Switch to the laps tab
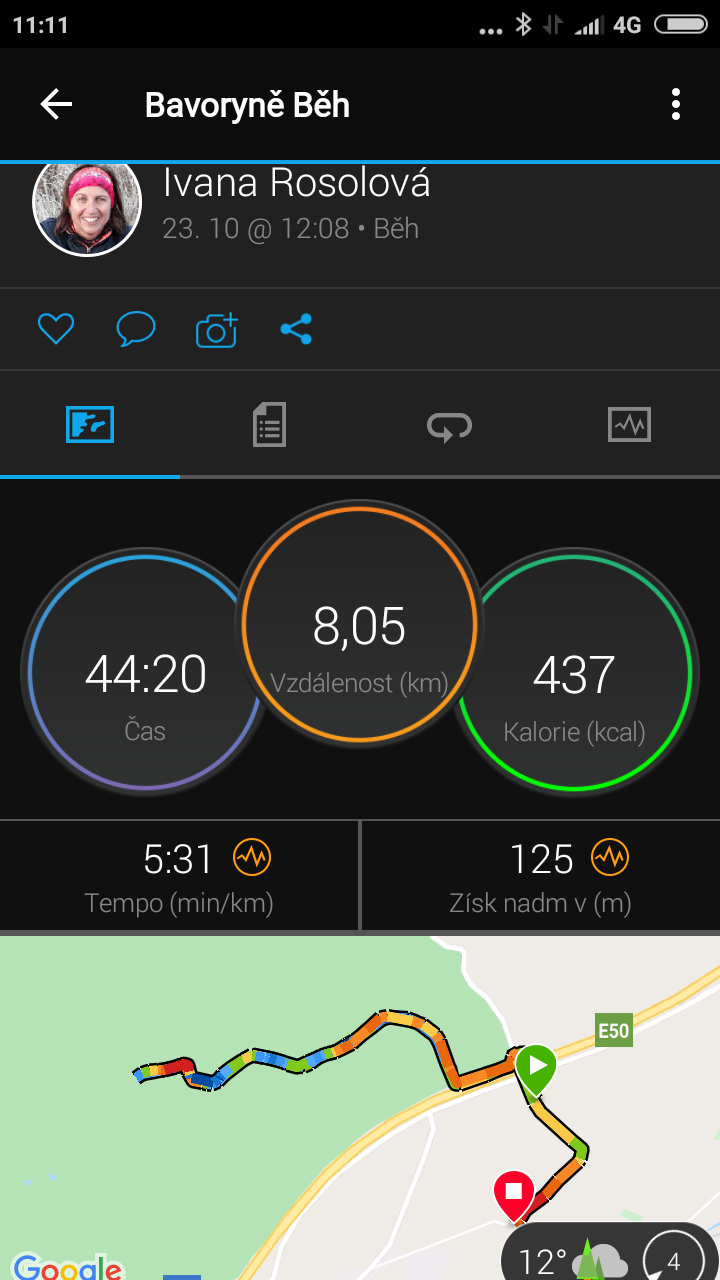The width and height of the screenshot is (720, 1280). pos(449,426)
